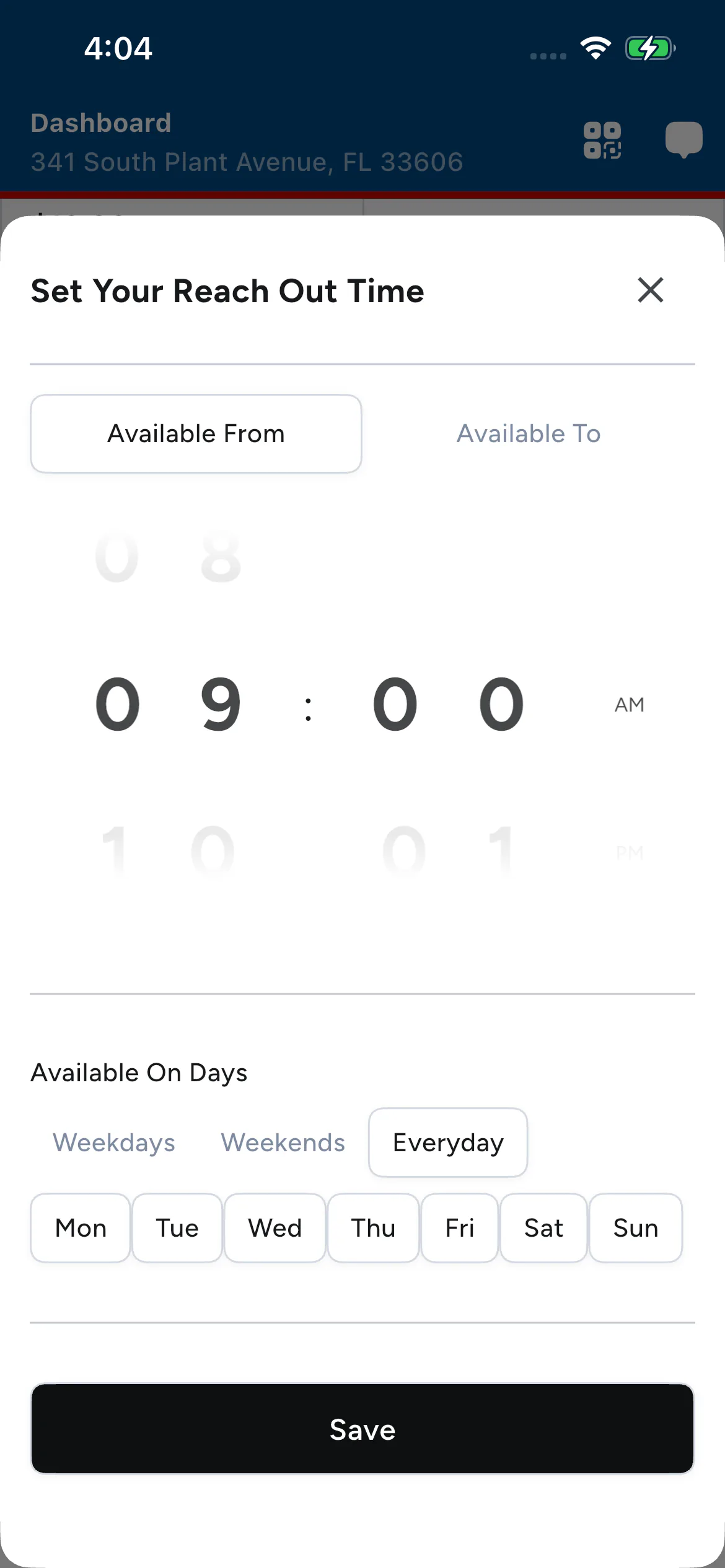Toggle the Wed day chip
This screenshot has height=1568, width=725.
click(275, 1228)
